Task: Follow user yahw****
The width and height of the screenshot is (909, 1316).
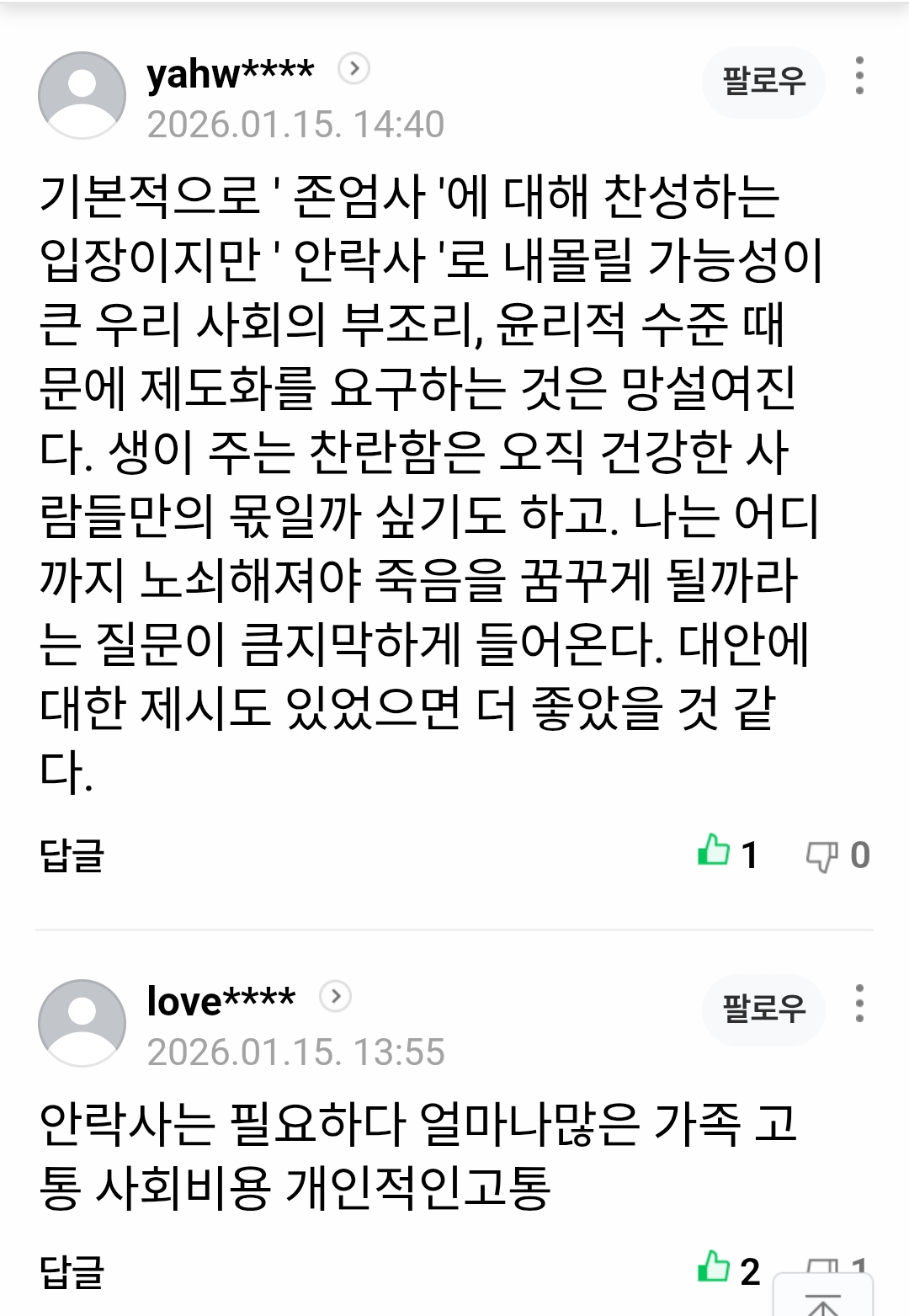Action: pos(763,81)
